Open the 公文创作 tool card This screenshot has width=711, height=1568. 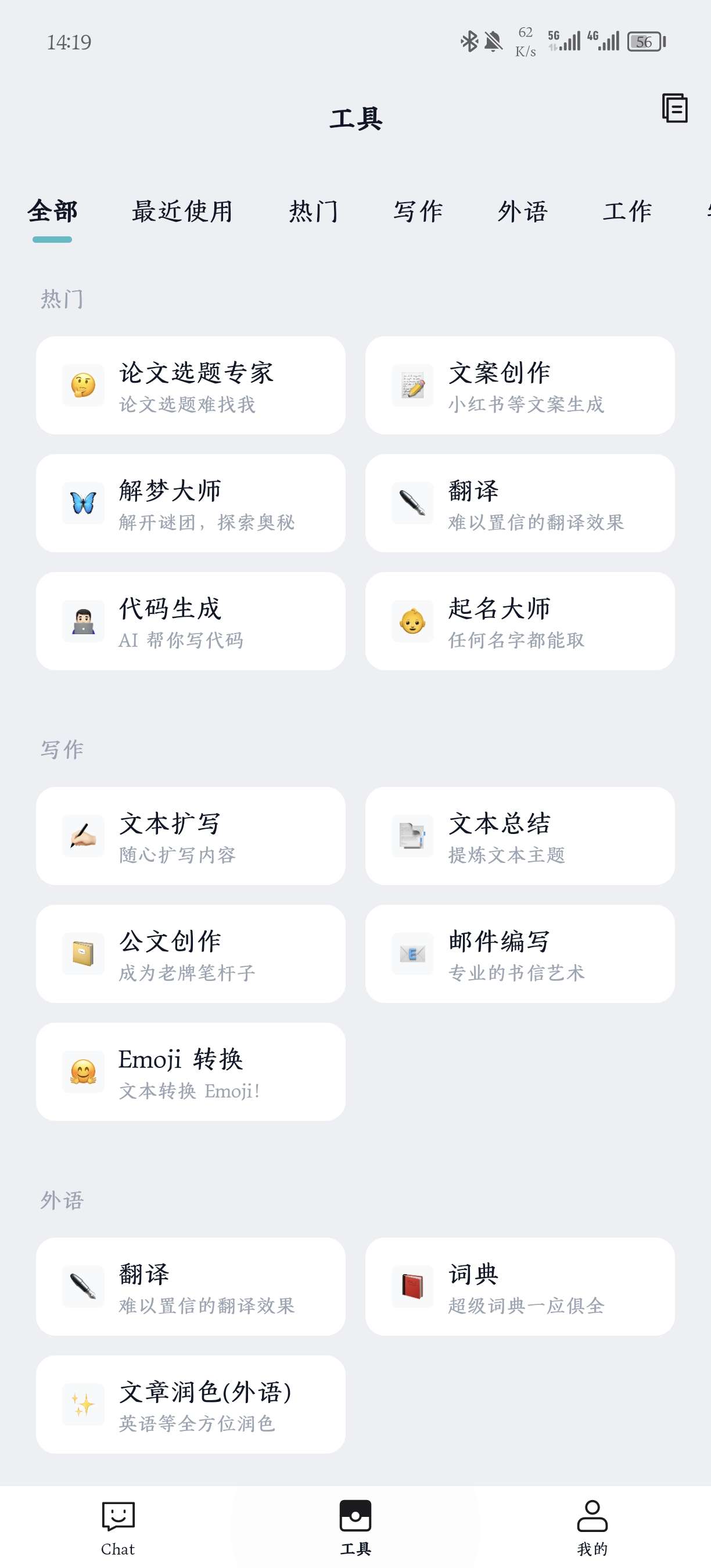[191, 954]
